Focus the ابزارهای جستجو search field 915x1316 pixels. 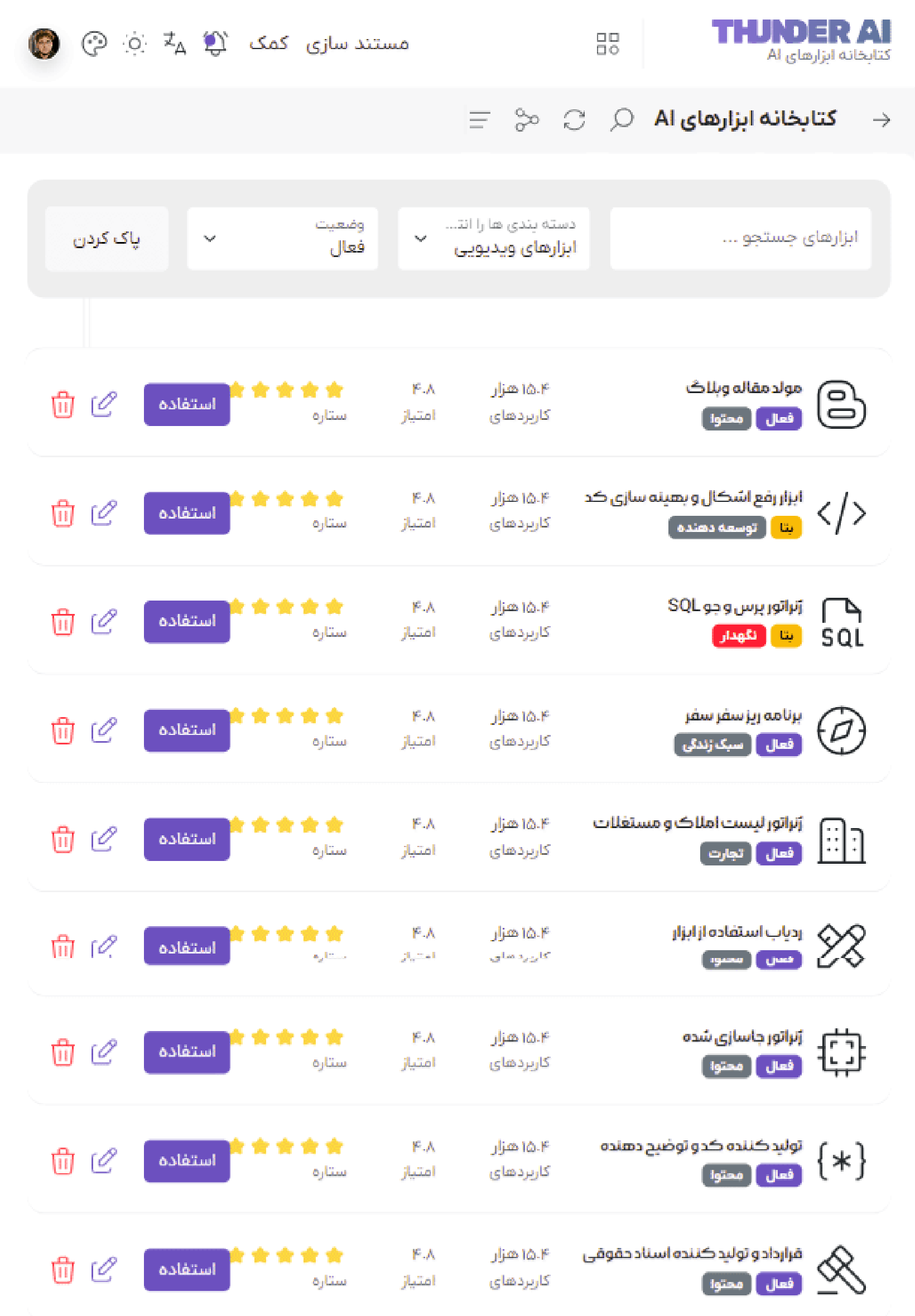tap(740, 238)
